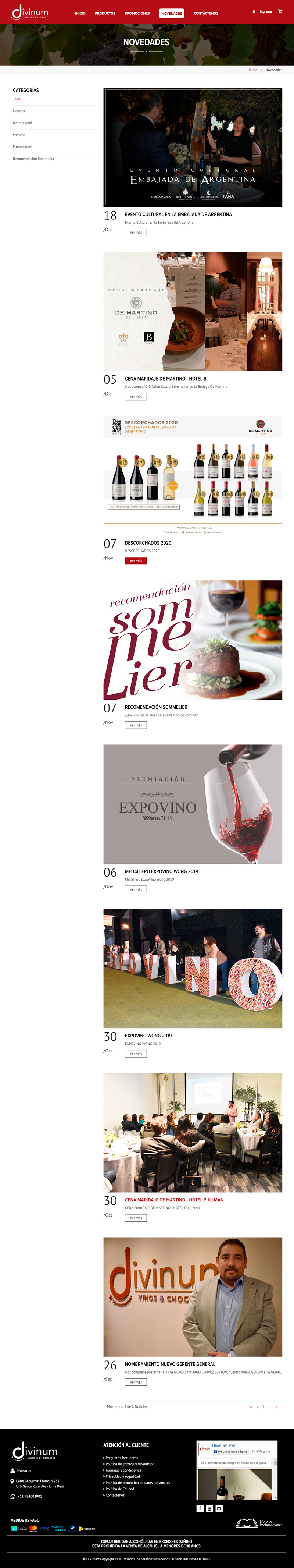Select the Premios category
This screenshot has width=294, height=1568.
(x=19, y=135)
